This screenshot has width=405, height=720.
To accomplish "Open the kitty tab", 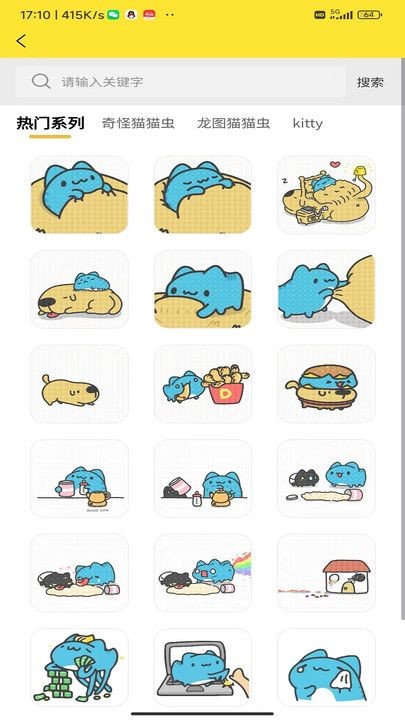I will point(307,123).
